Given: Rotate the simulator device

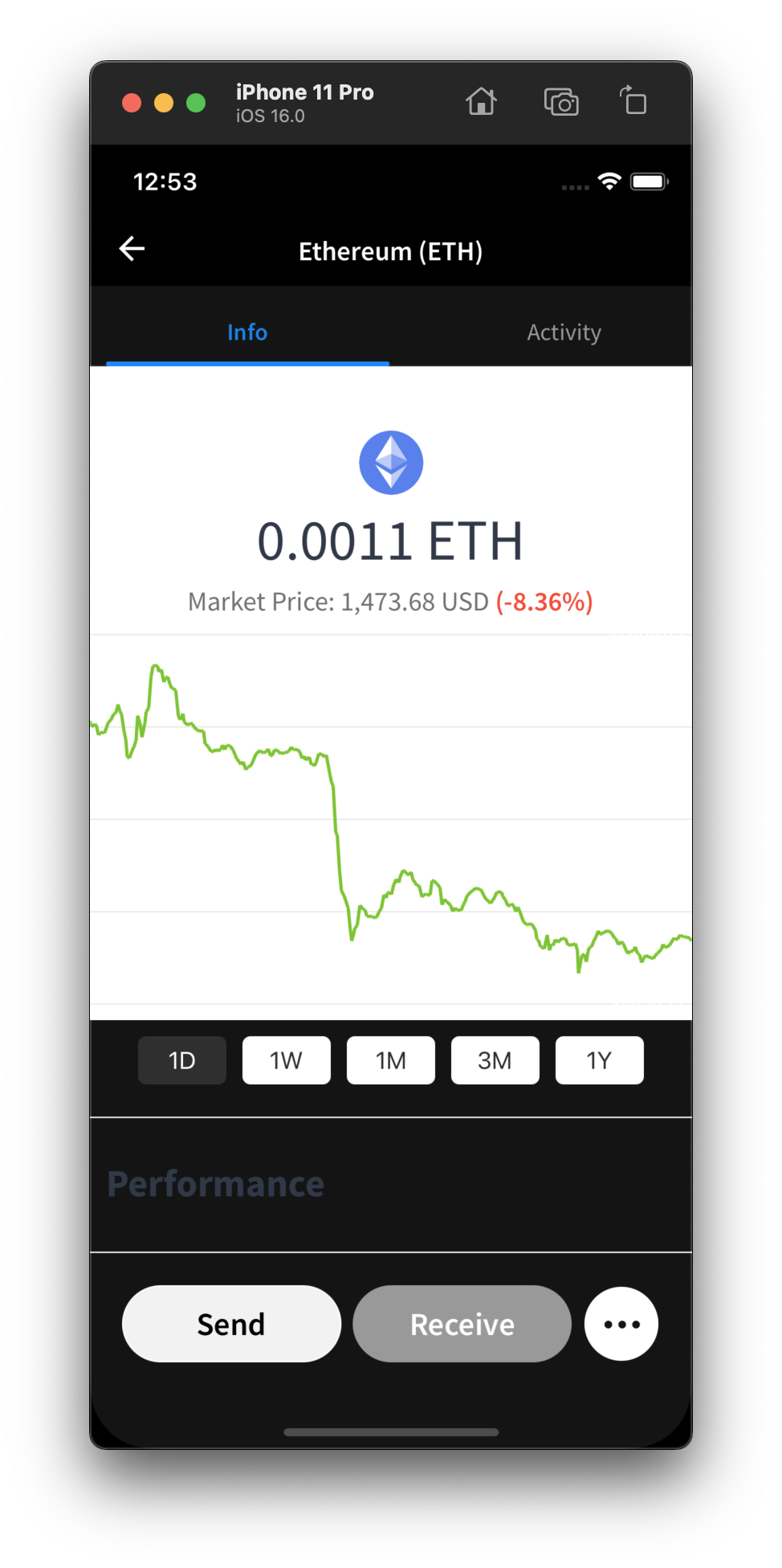Looking at the screenshot, I should 633,102.
